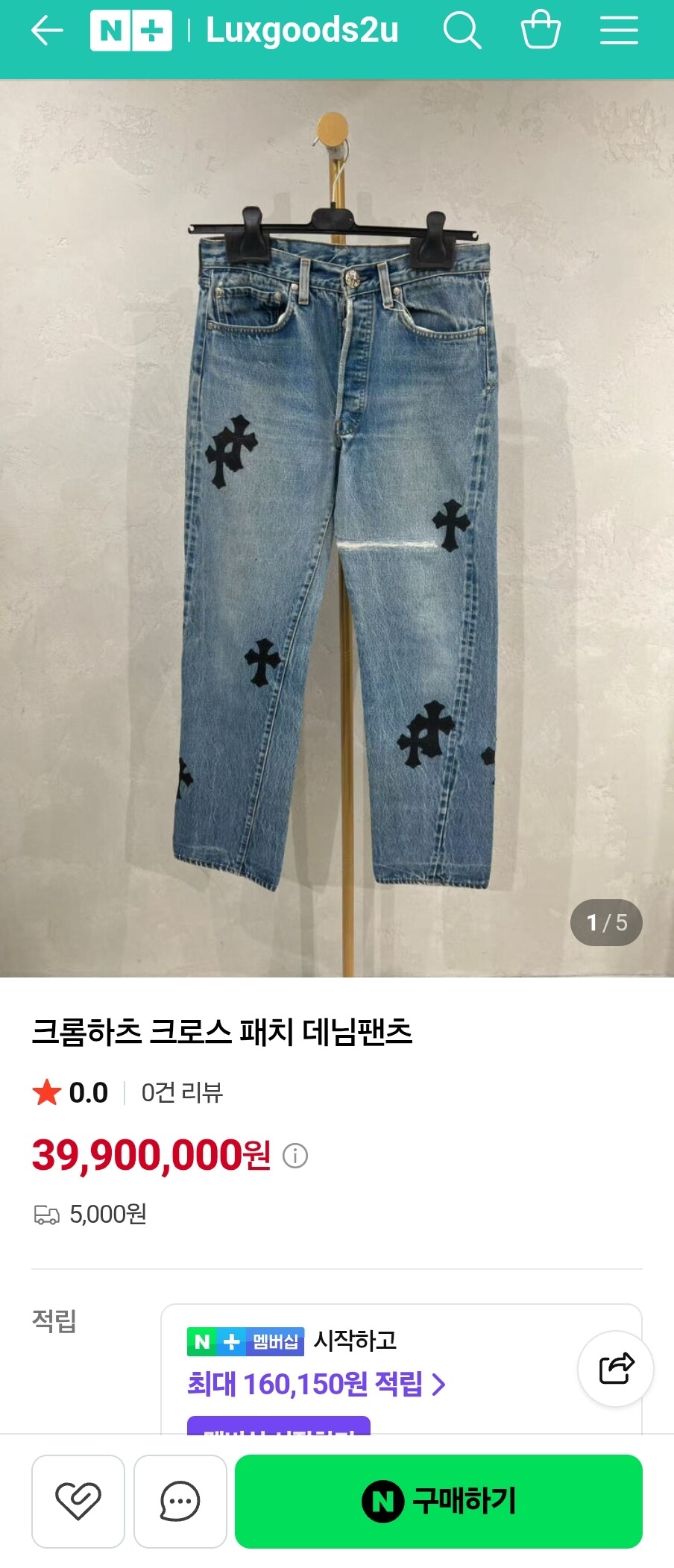Open the shopping basket
The width and height of the screenshot is (674, 1568).
pos(541,30)
